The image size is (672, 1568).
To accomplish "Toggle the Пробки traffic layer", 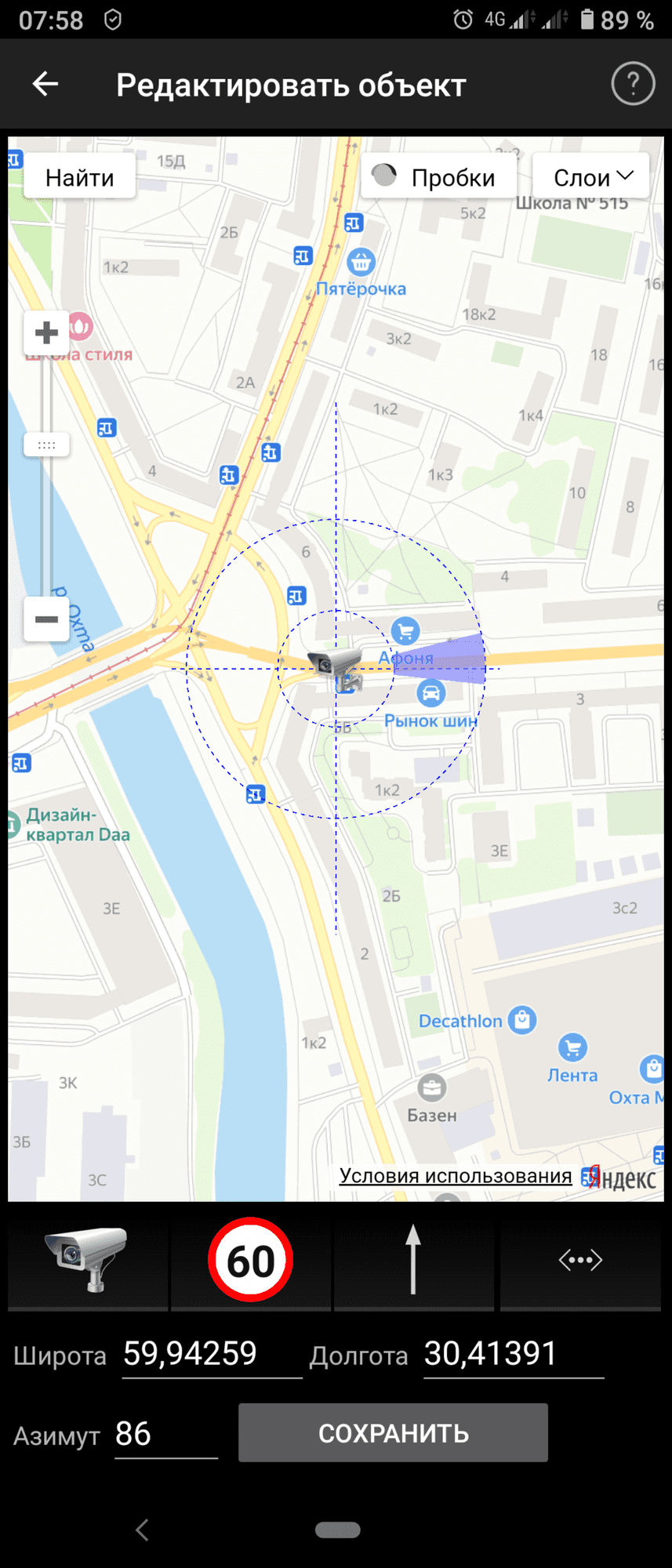I will click(438, 177).
